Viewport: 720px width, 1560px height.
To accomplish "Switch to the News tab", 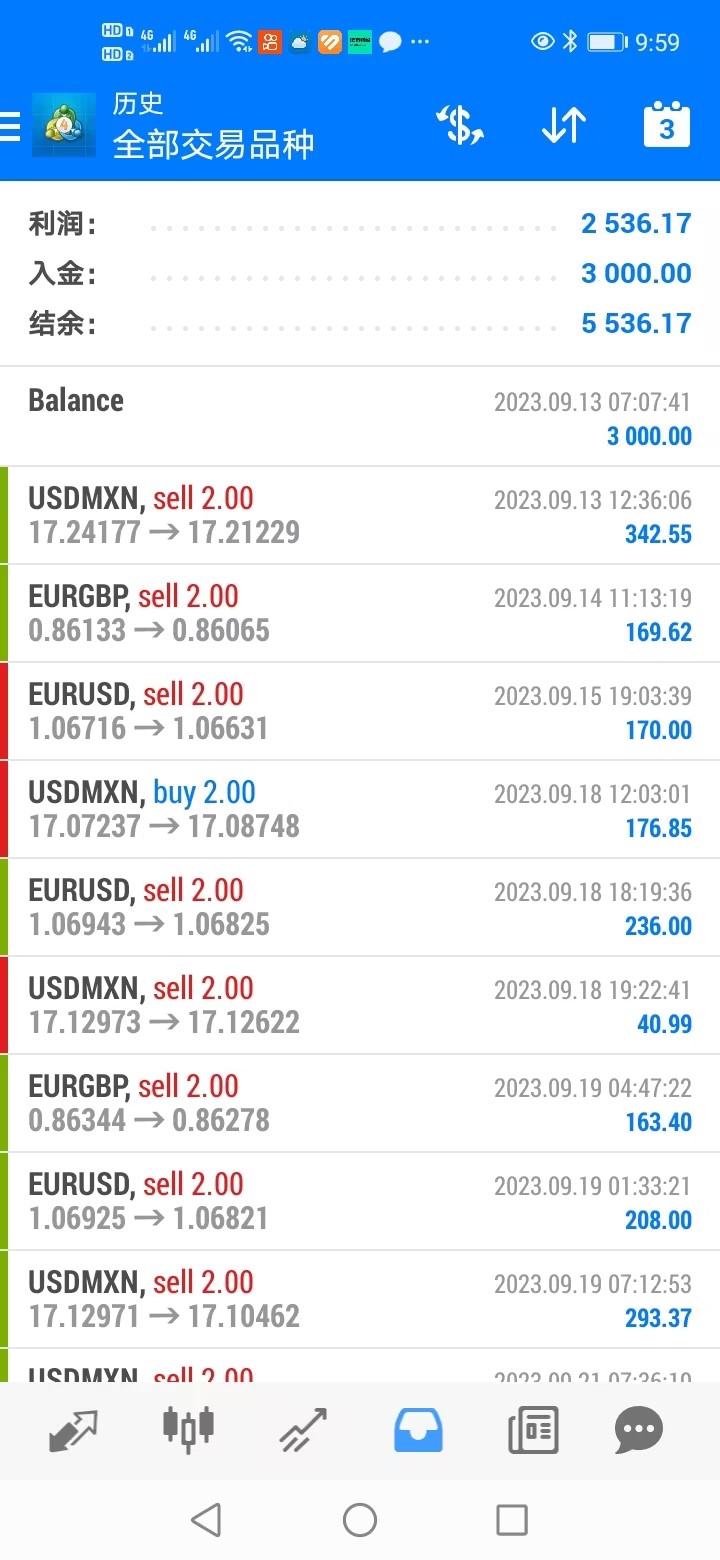I will point(532,1430).
